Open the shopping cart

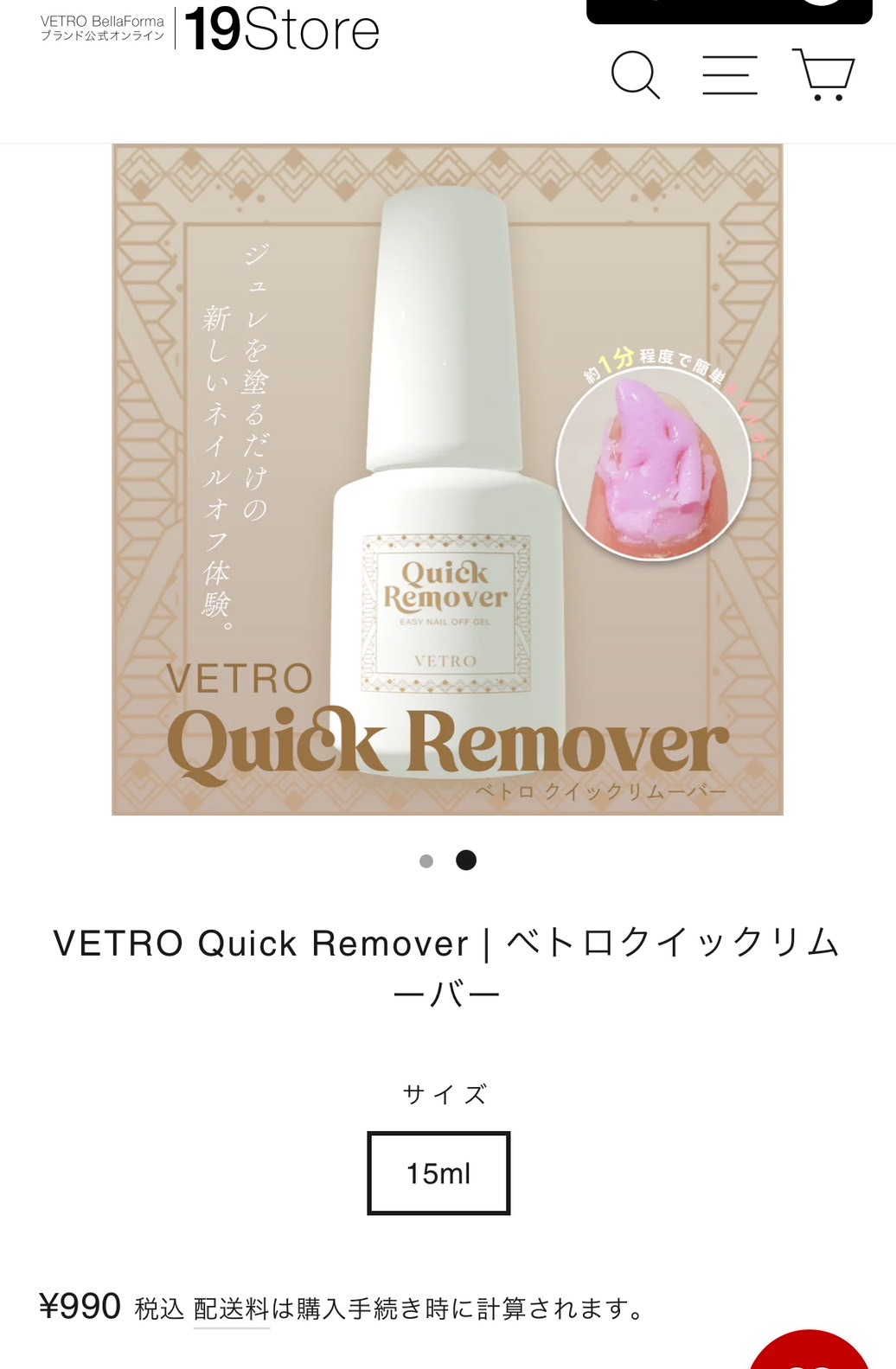[823, 74]
